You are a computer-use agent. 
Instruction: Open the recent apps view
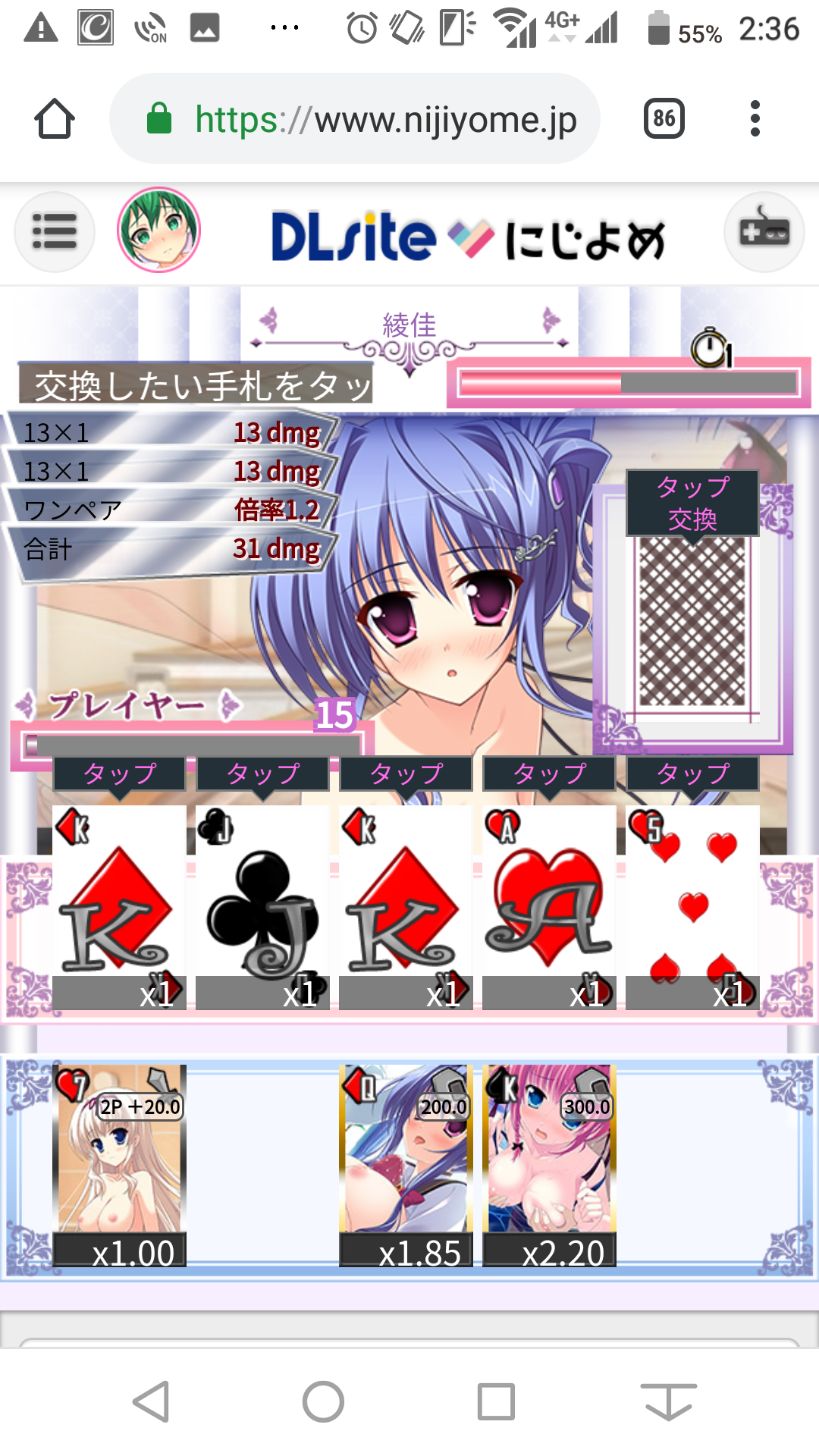(496, 1401)
